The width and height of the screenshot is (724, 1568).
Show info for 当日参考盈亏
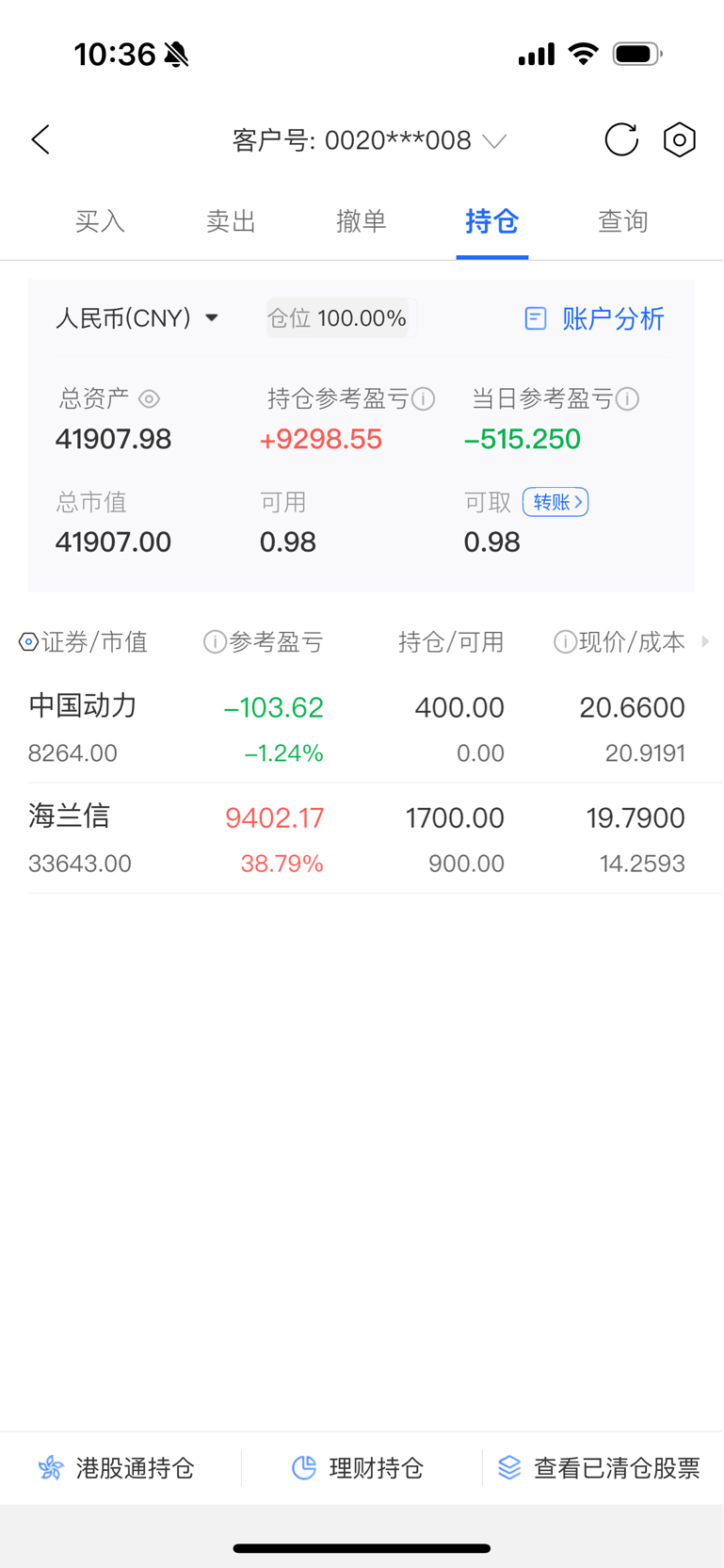tap(628, 399)
